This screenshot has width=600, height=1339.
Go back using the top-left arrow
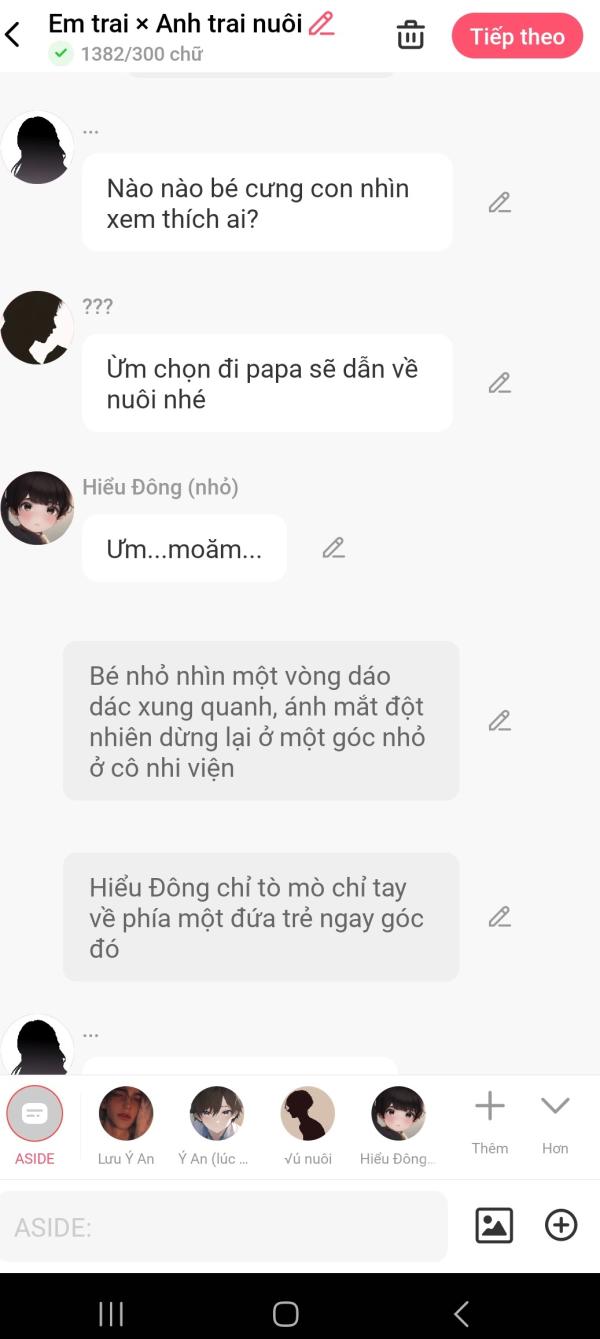pyautogui.click(x=13, y=36)
